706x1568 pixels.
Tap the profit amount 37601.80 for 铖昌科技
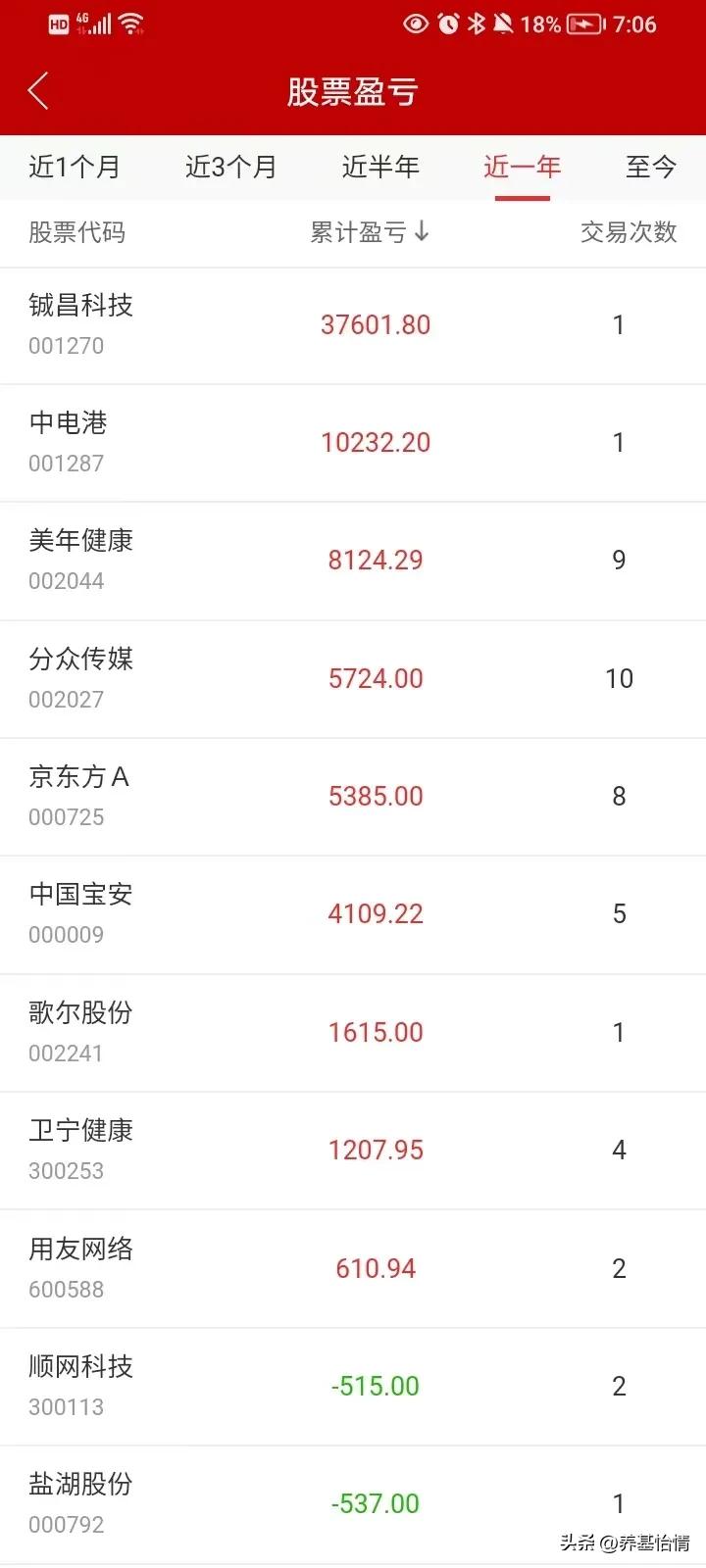click(x=376, y=323)
